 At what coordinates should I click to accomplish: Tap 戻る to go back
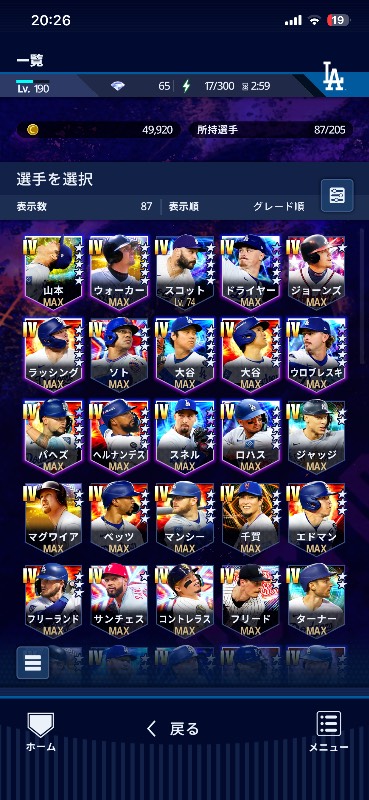[x=173, y=729]
